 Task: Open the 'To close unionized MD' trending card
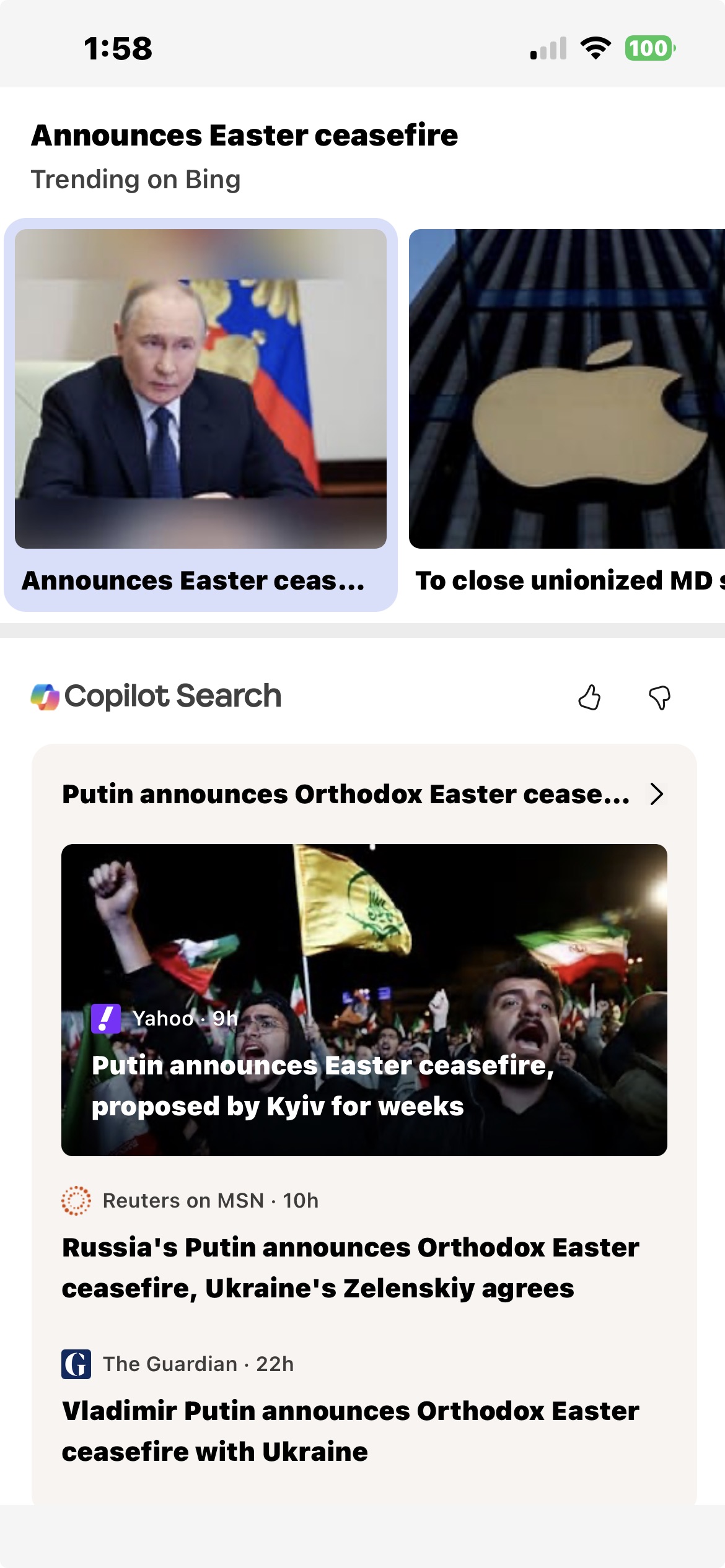click(x=566, y=414)
